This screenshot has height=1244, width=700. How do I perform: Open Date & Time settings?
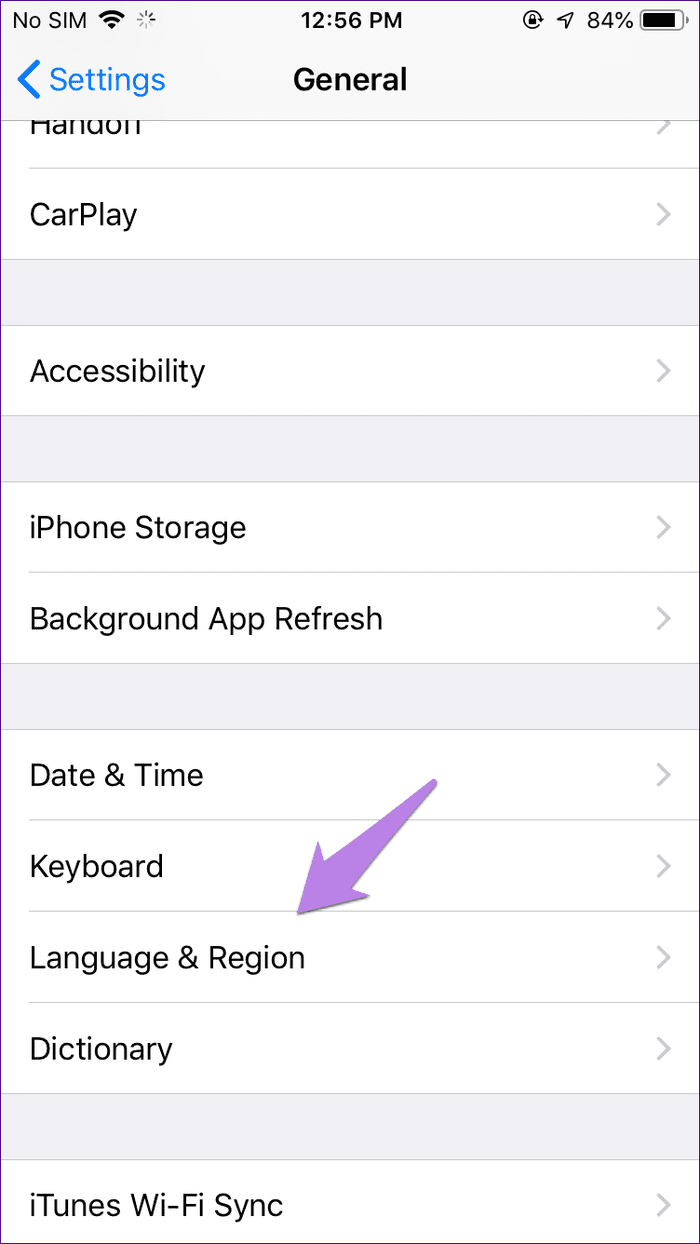pos(350,775)
